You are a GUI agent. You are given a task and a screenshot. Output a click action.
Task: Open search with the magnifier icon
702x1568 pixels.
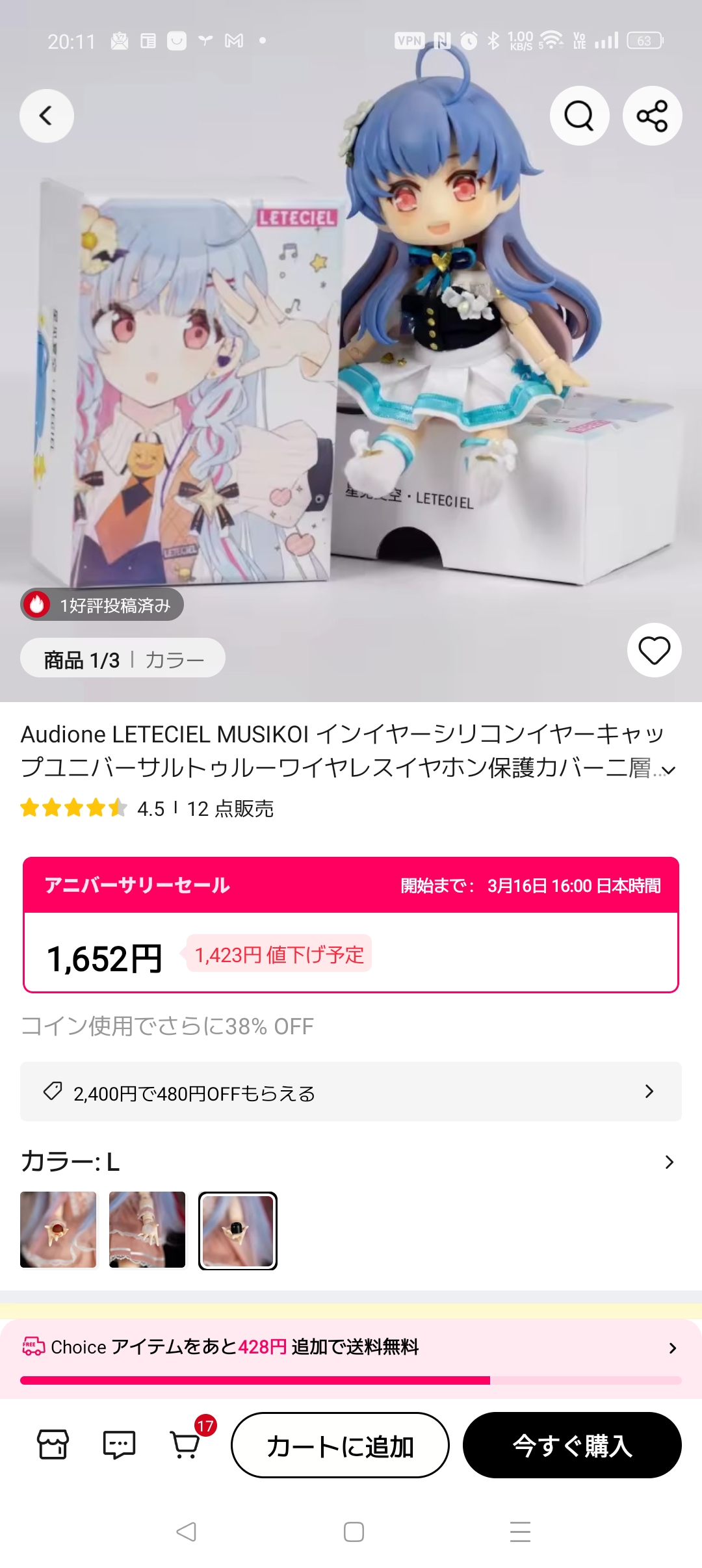(x=579, y=116)
